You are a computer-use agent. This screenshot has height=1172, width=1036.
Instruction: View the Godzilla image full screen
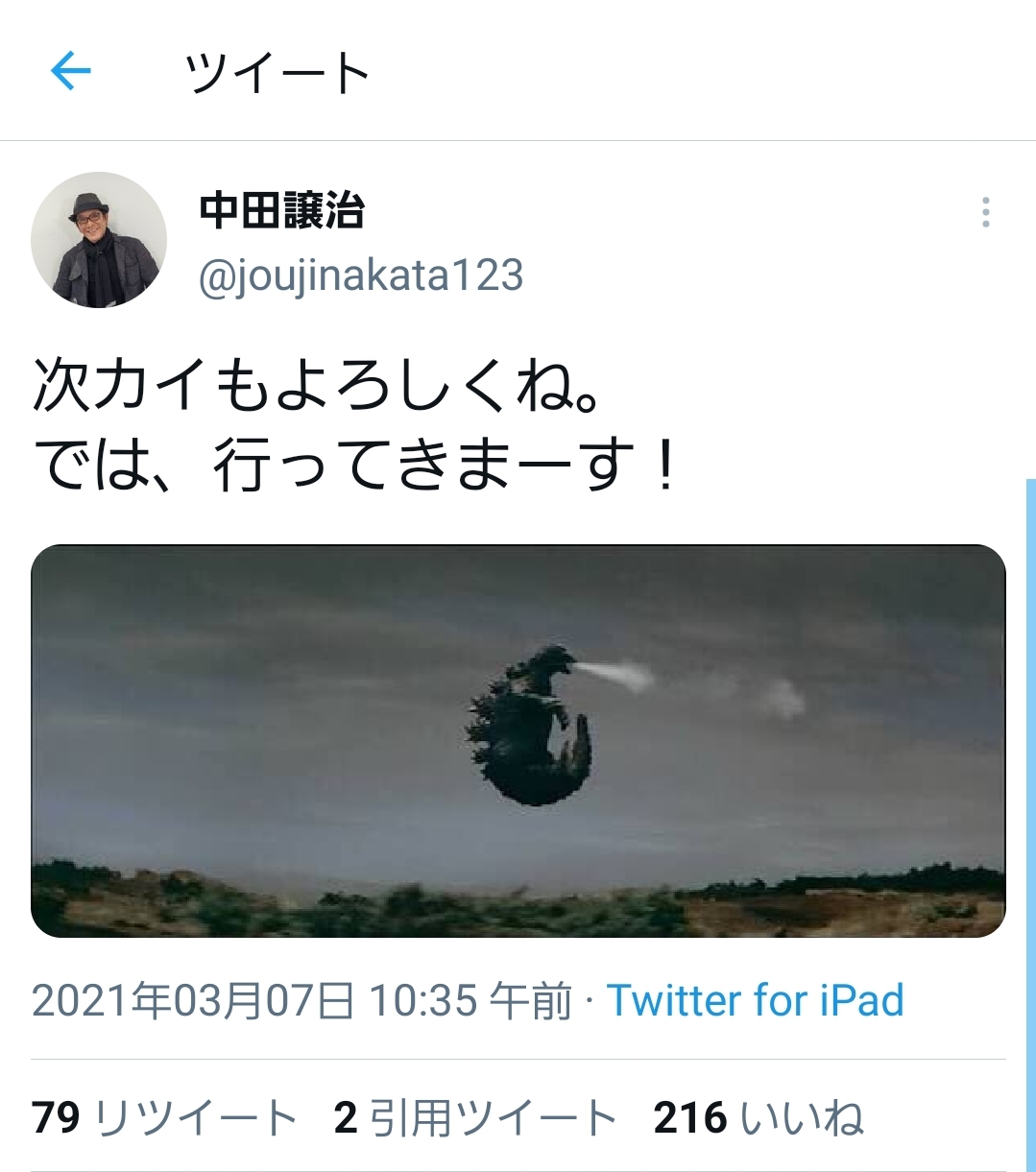[518, 741]
